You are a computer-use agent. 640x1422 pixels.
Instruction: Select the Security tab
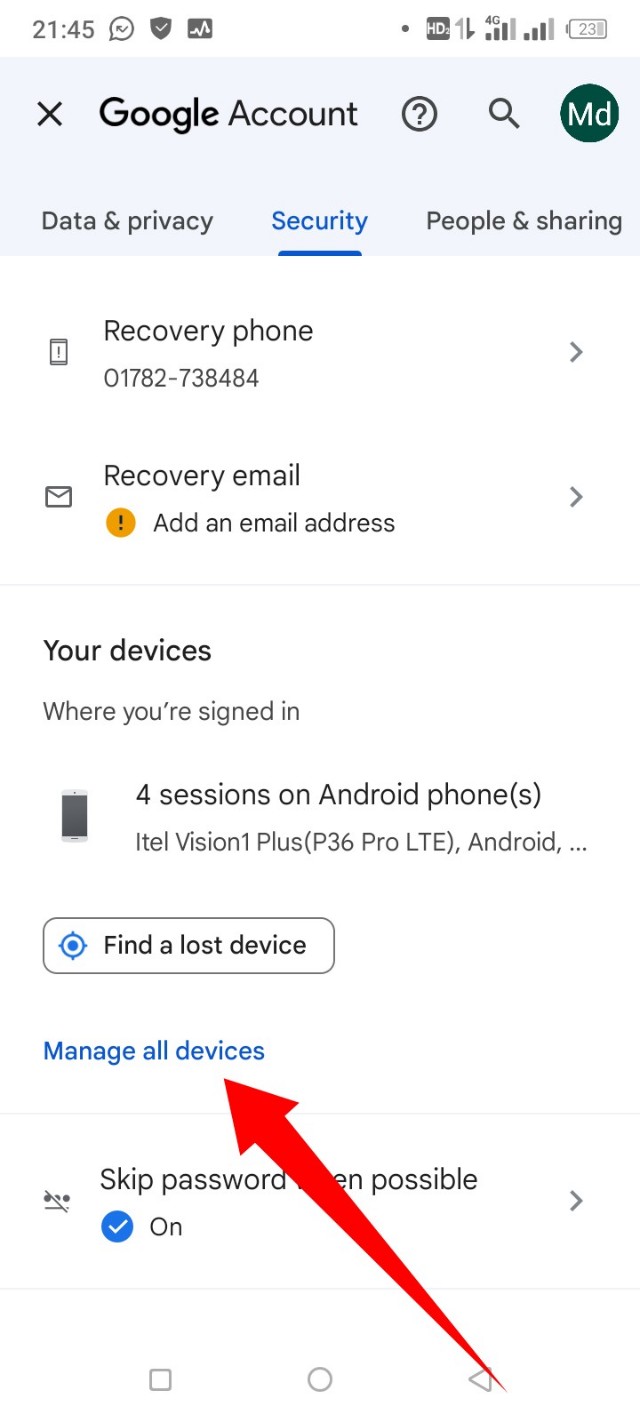click(319, 221)
